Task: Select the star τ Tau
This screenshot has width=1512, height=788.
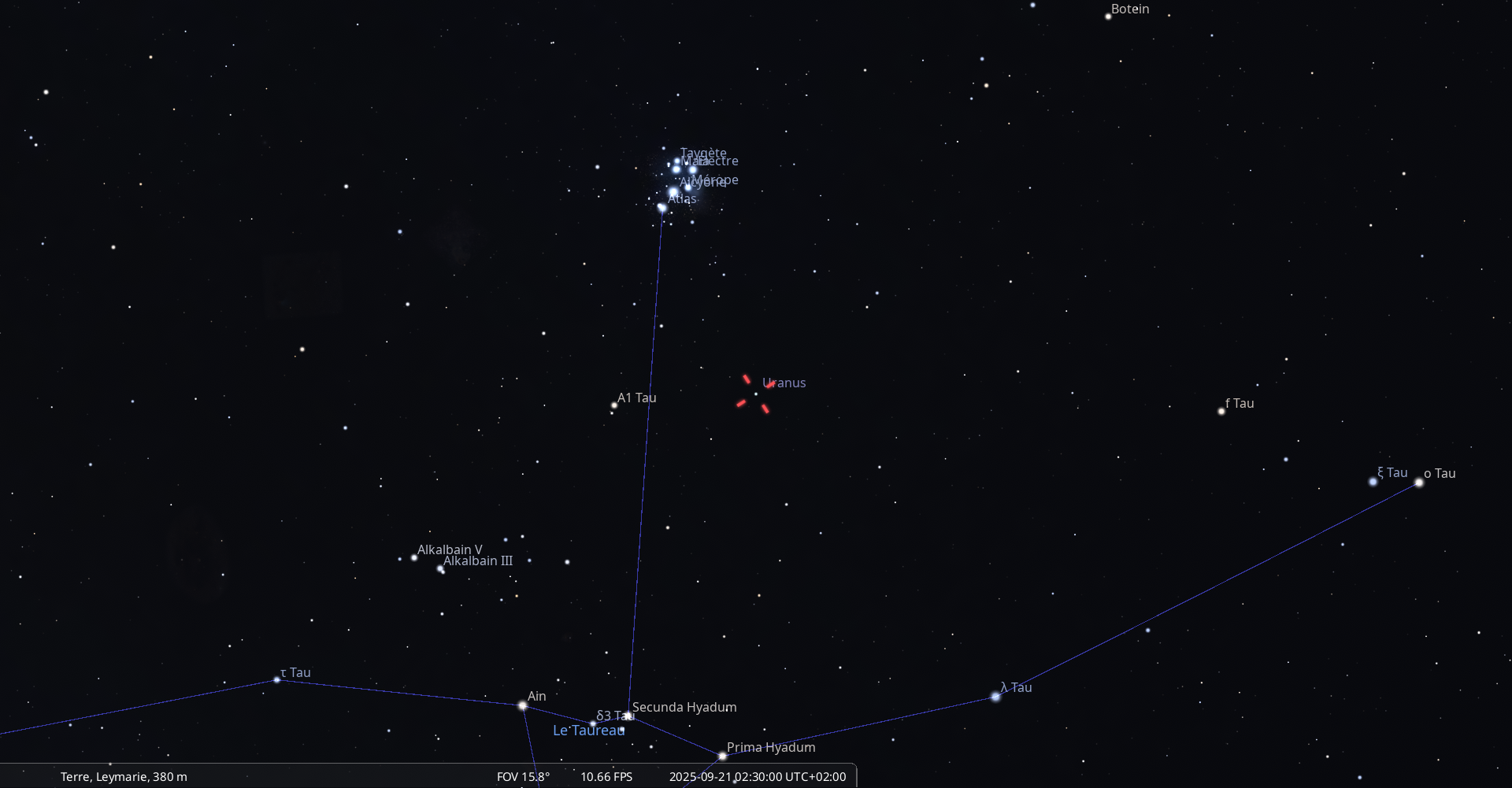Action: click(x=276, y=679)
